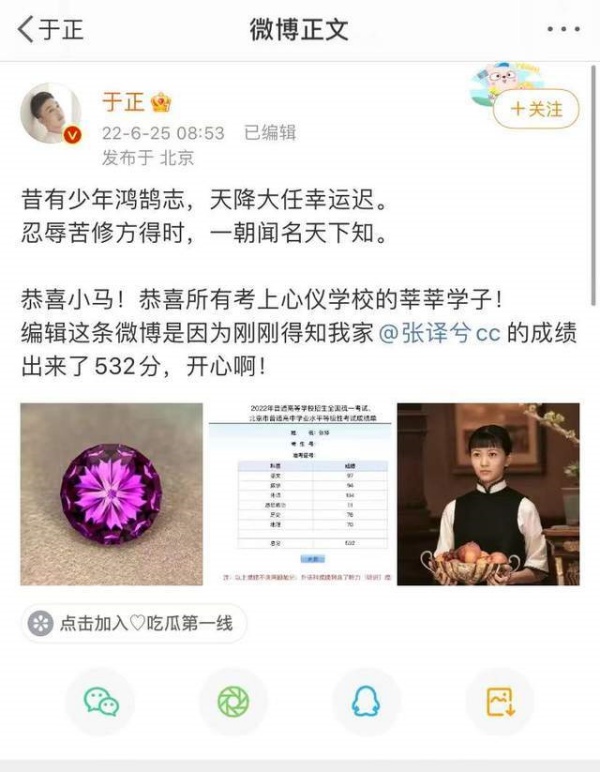600x772 pixels.
Task: Open 于正's profile avatar
Action: click(51, 113)
